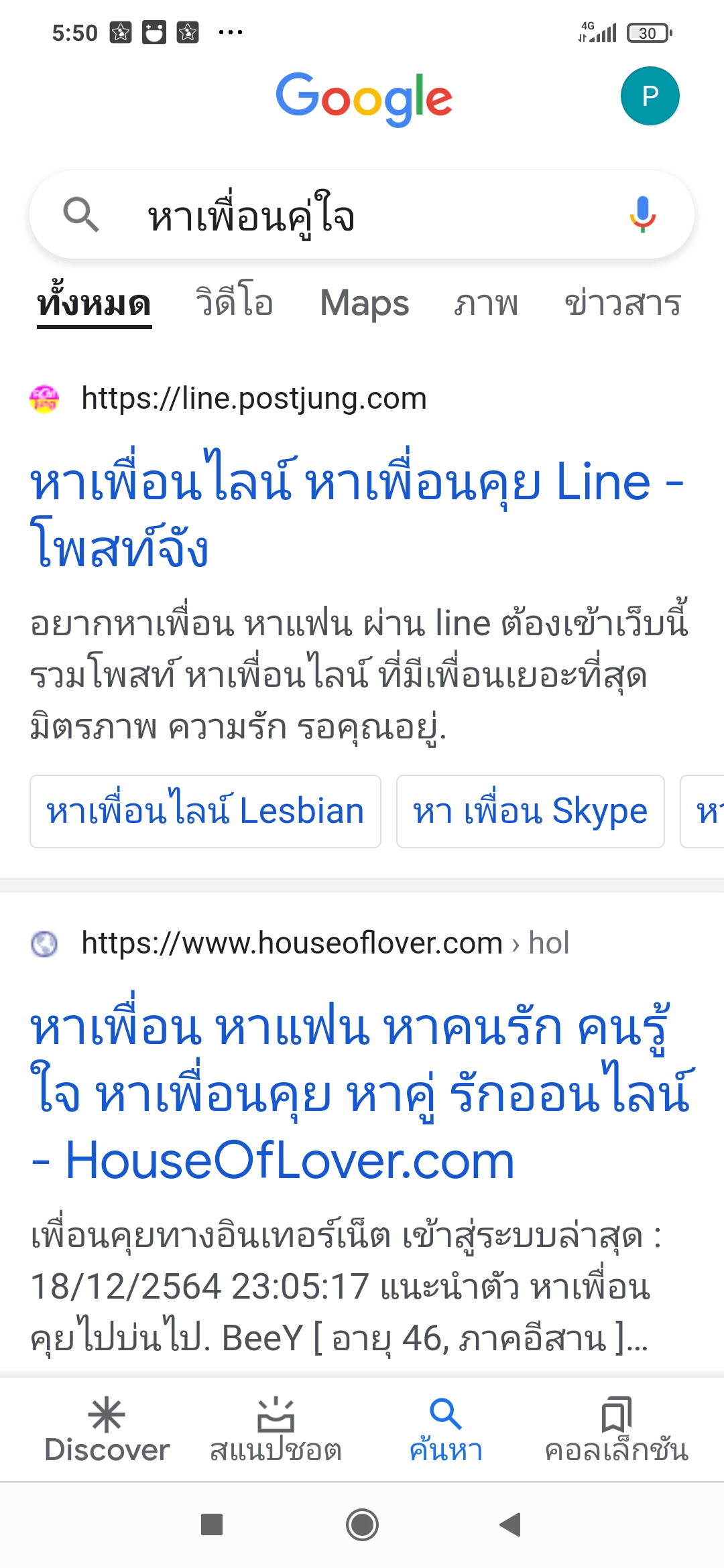The width and height of the screenshot is (724, 1568).
Task: Open the คอลเล็กชัน tab
Action: 616,1431
